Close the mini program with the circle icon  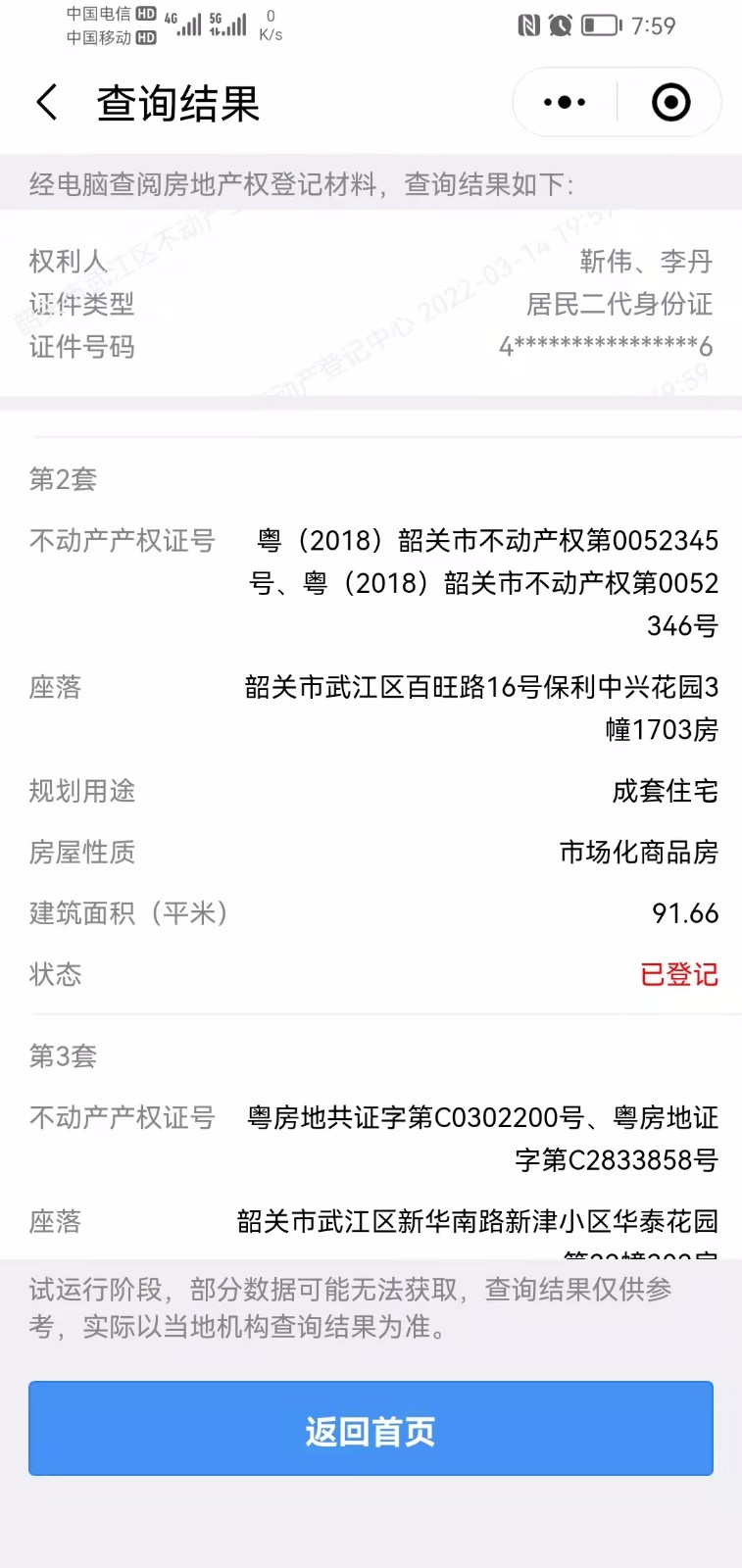[671, 102]
